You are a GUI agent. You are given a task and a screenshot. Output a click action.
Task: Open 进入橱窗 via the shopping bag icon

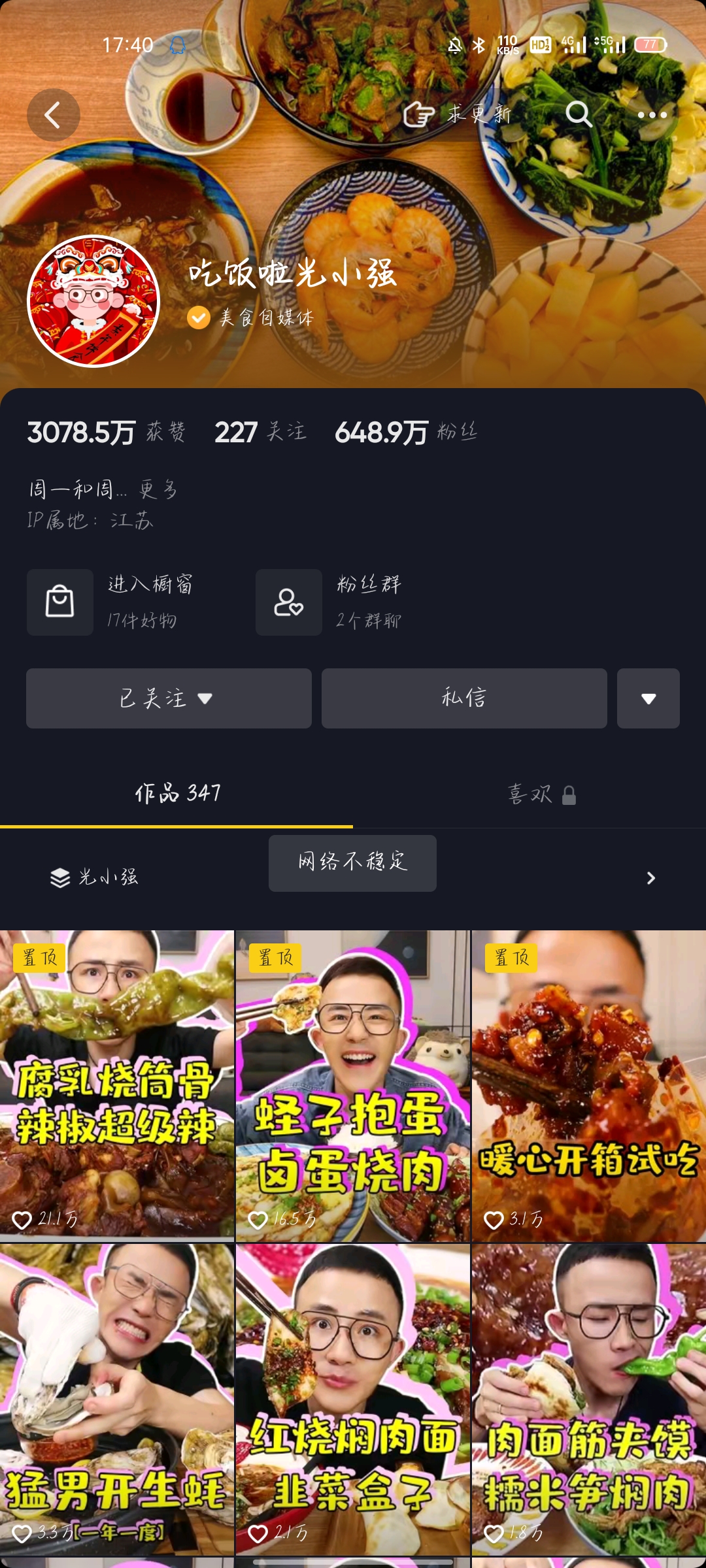(x=59, y=602)
